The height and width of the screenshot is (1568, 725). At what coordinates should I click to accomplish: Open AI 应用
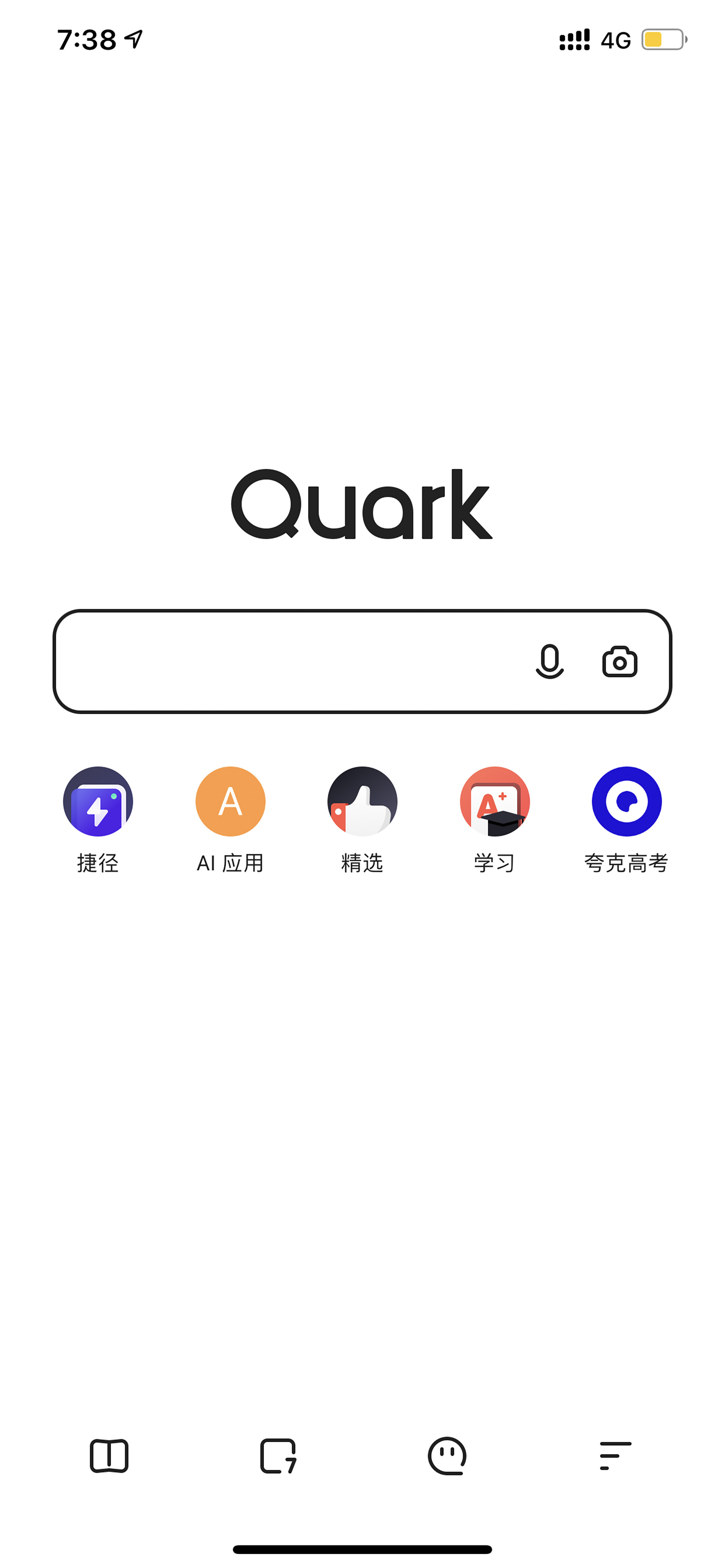[230, 819]
